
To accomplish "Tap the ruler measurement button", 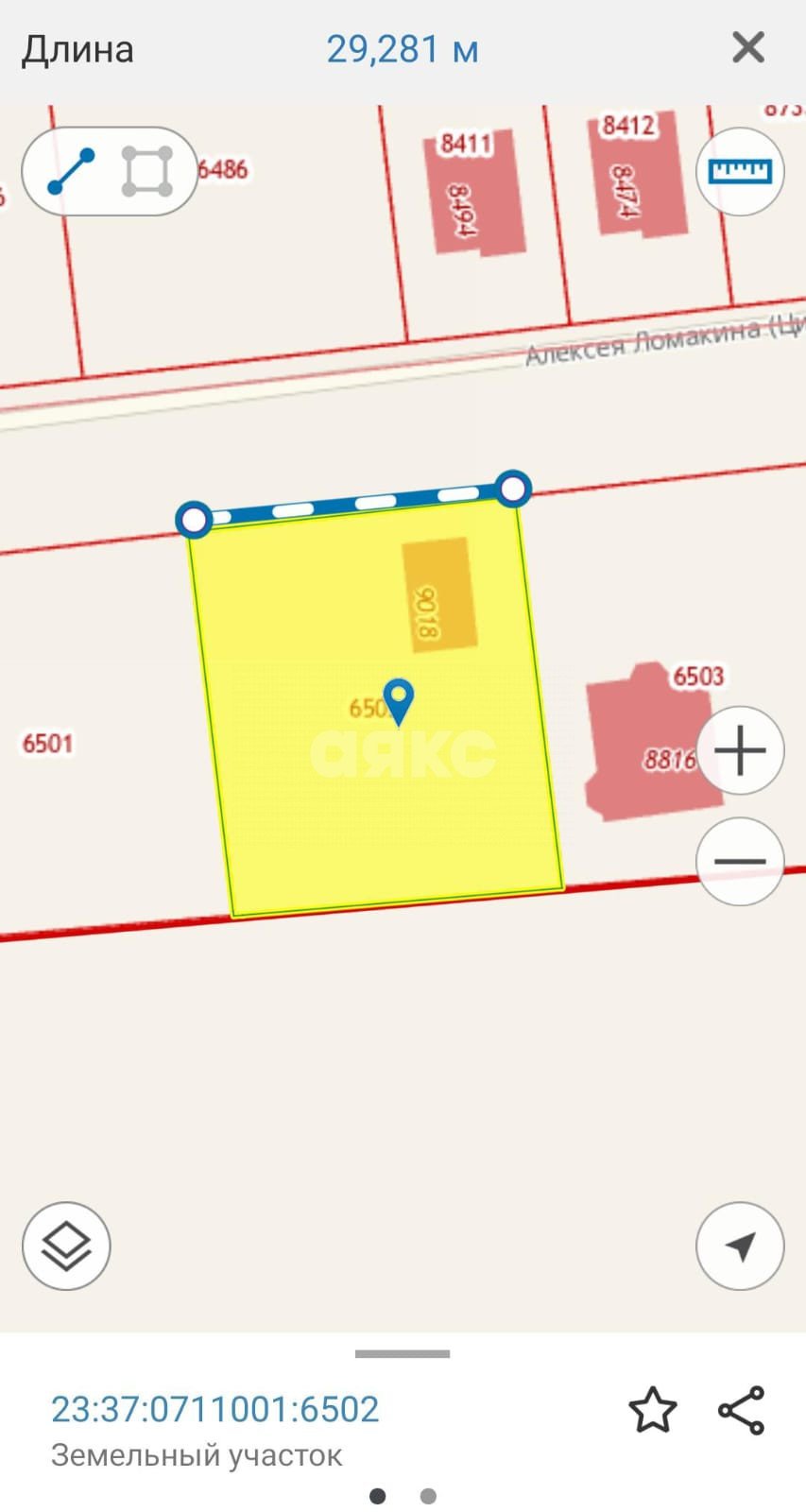I will coord(740,171).
